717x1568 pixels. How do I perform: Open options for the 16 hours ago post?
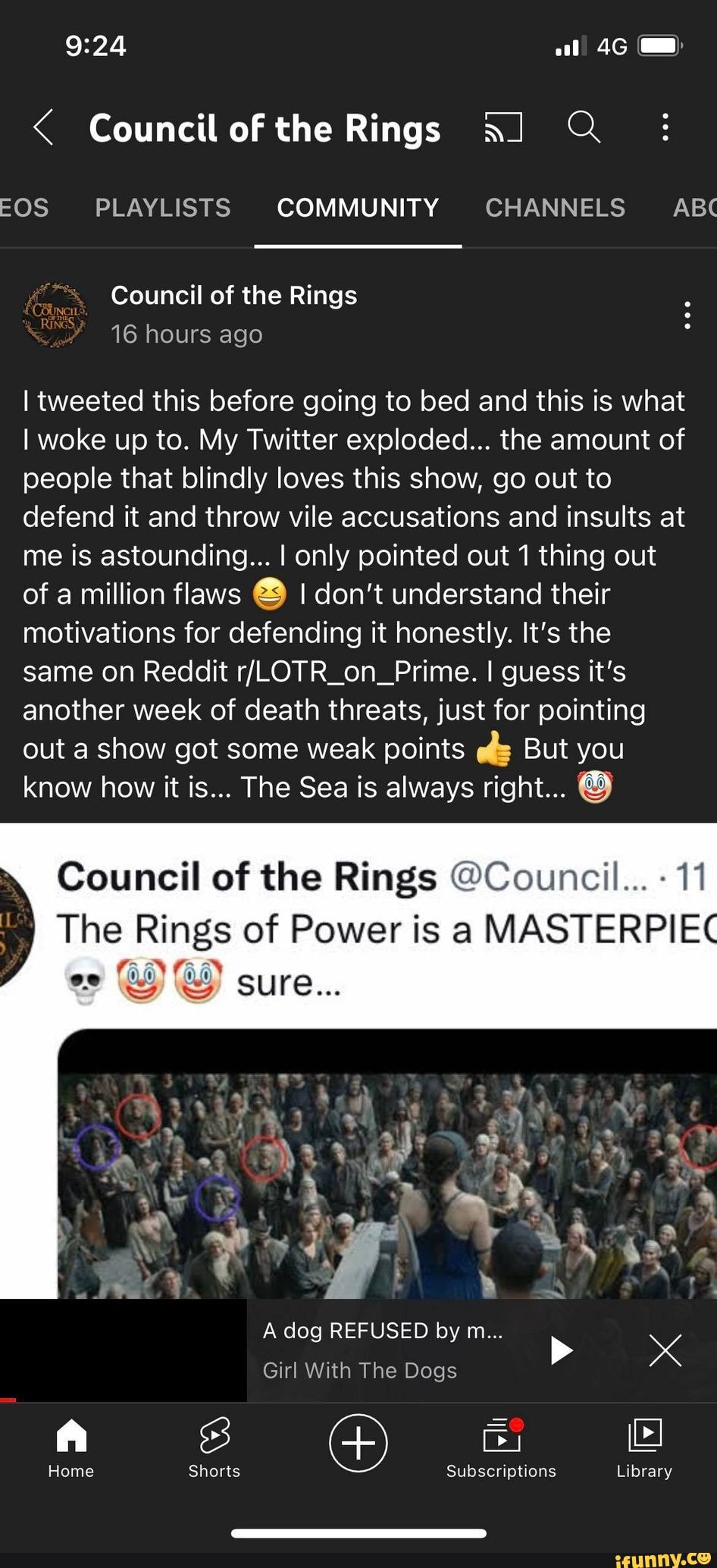[x=687, y=315]
